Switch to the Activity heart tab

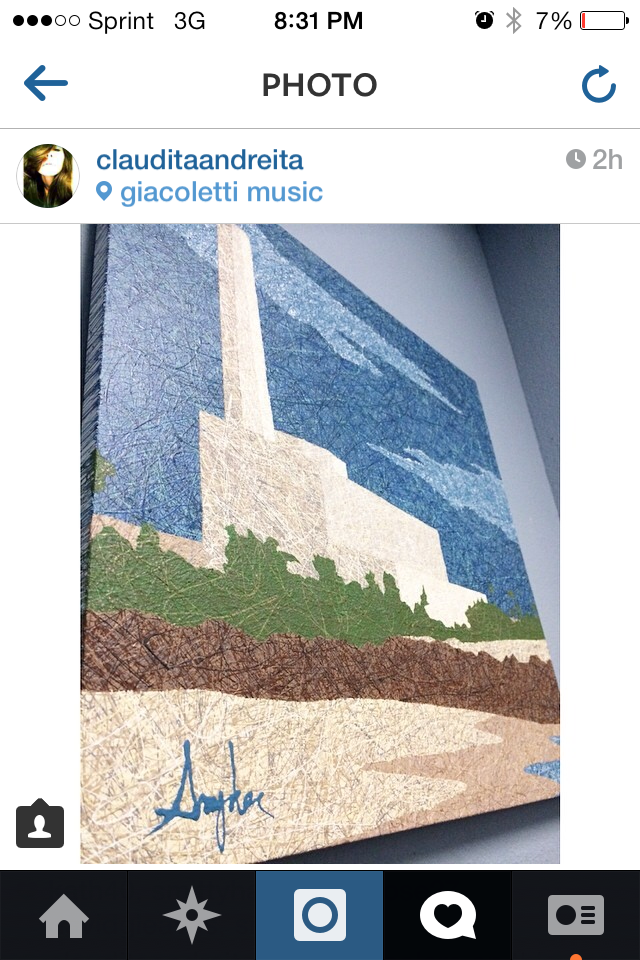point(448,915)
